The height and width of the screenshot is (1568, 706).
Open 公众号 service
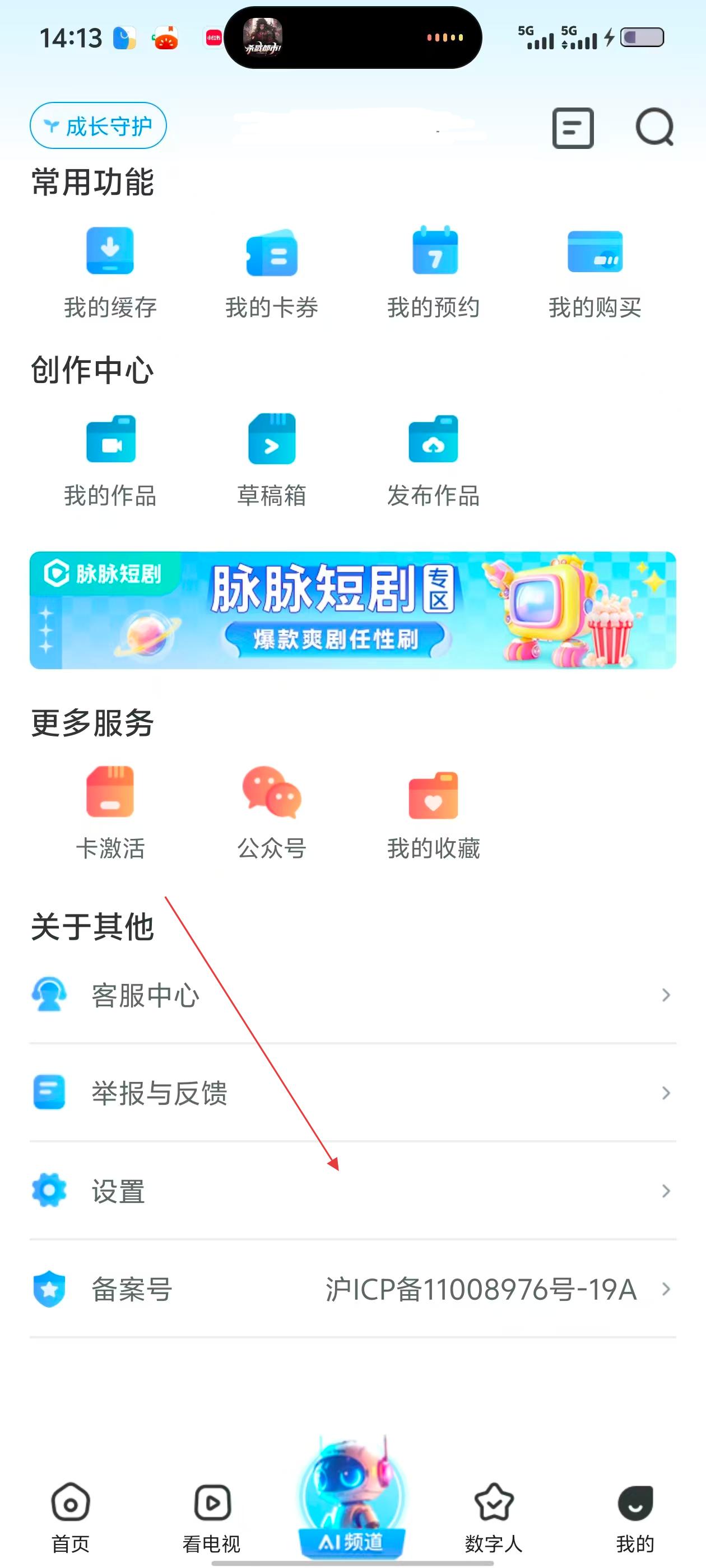tap(272, 813)
